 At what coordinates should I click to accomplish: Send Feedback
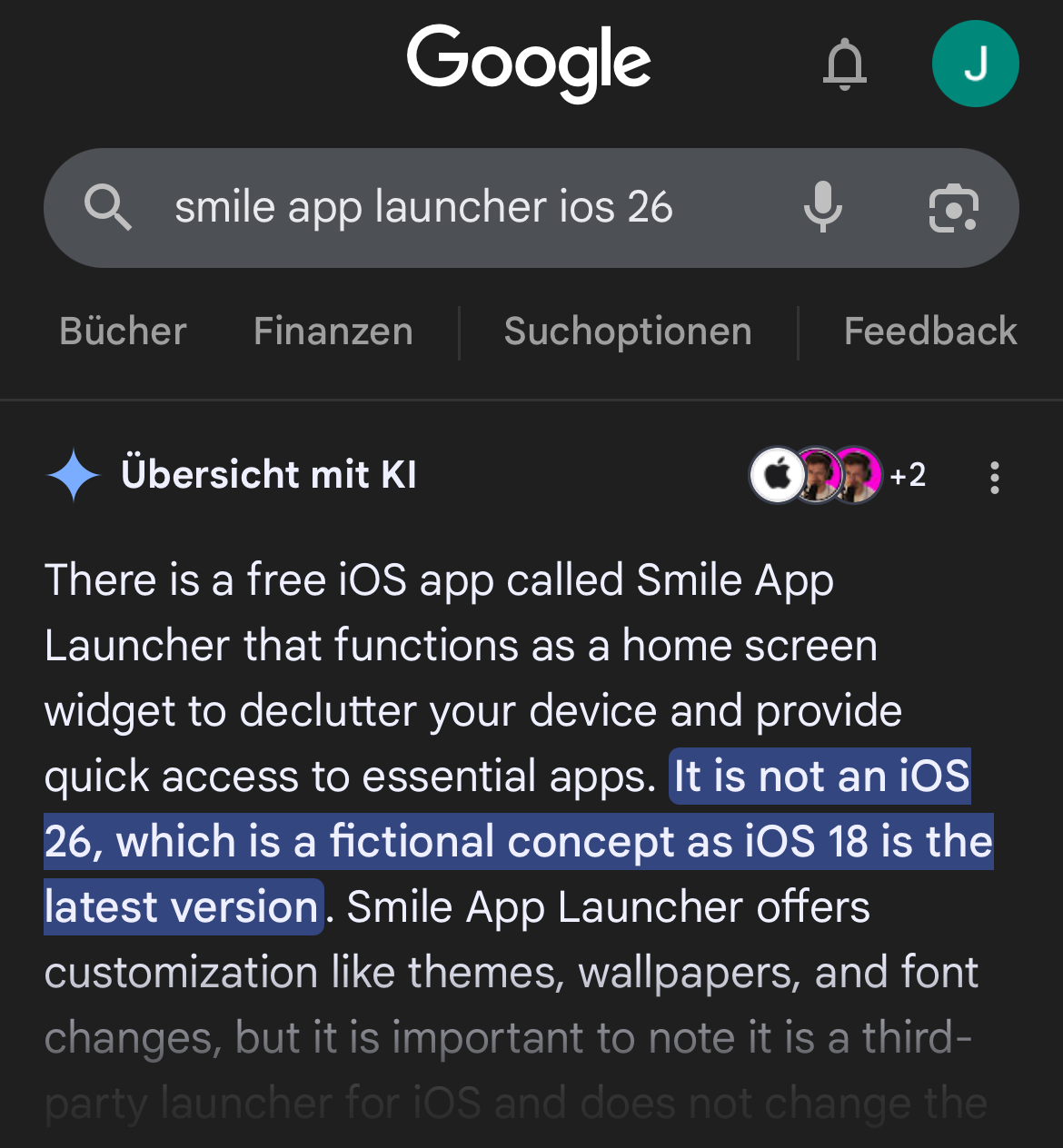coord(930,332)
